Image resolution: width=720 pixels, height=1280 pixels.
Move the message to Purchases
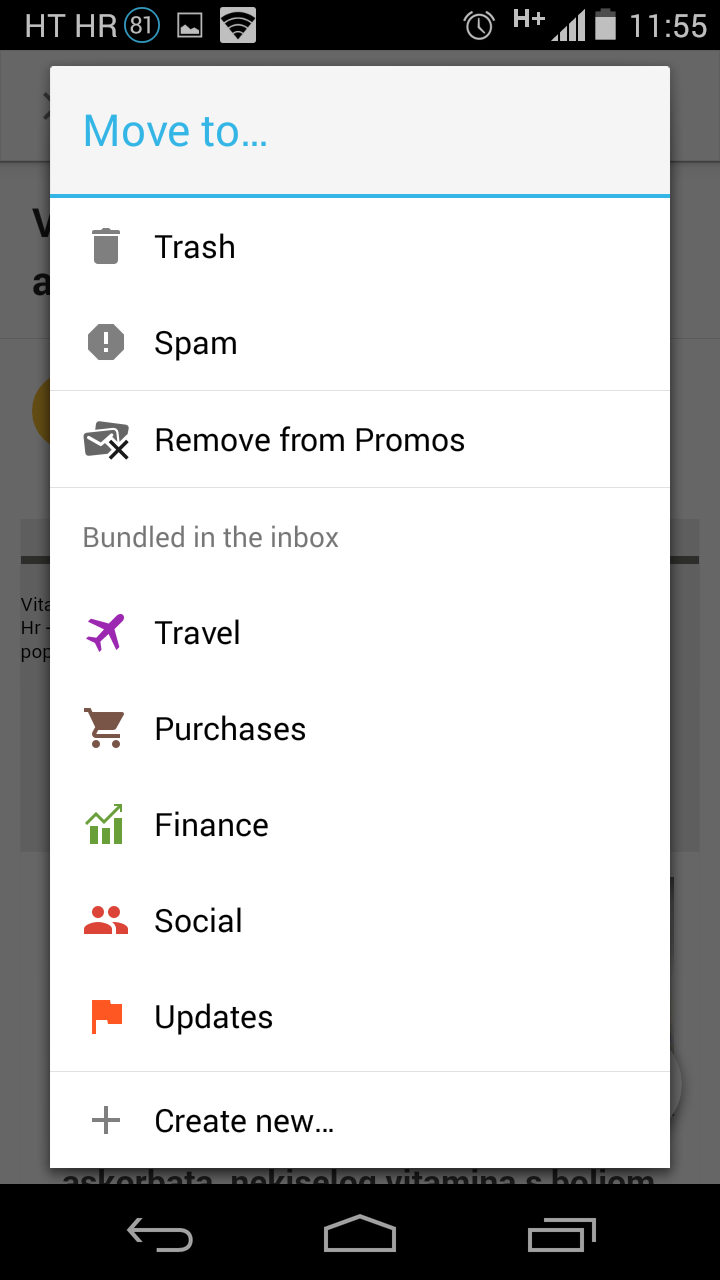[229, 727]
